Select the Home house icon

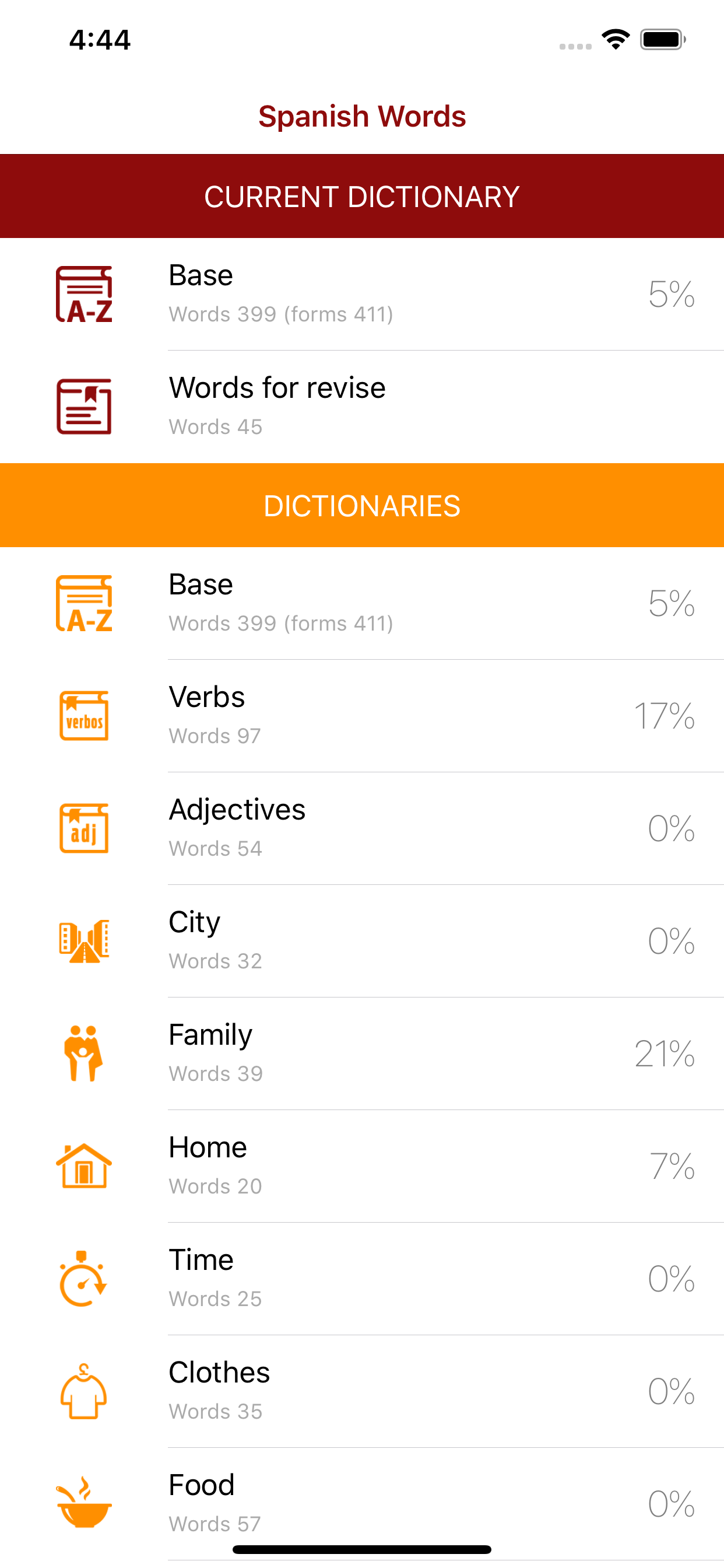pyautogui.click(x=84, y=1165)
